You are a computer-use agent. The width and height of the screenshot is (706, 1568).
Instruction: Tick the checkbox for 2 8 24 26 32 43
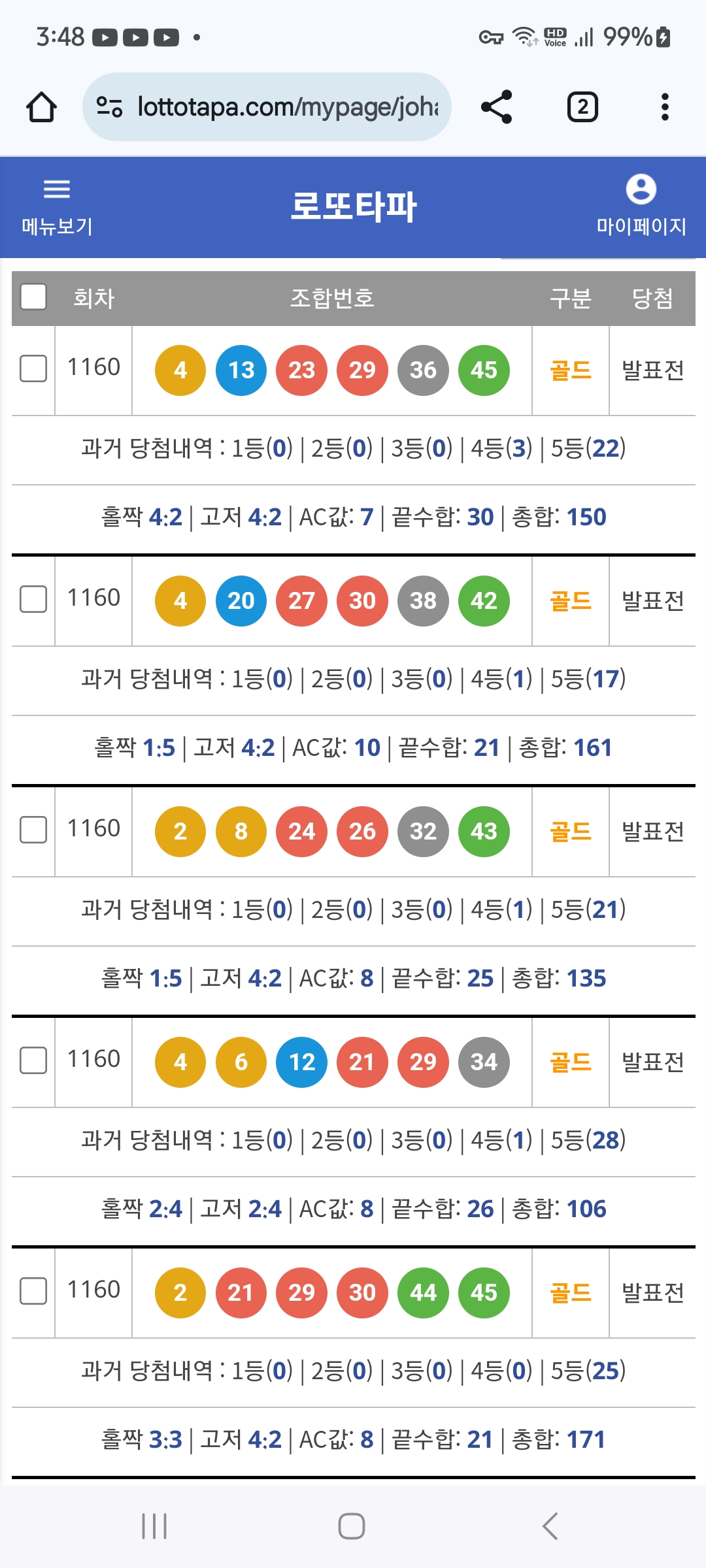point(33,830)
